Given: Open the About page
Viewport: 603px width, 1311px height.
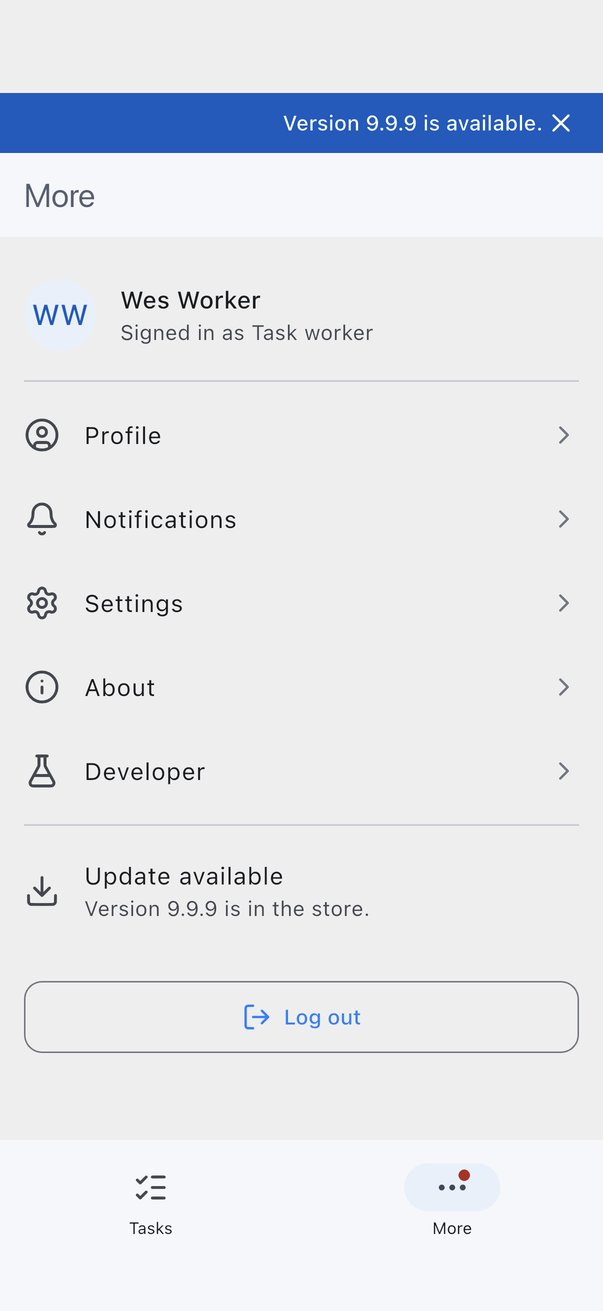Looking at the screenshot, I should 301,687.
